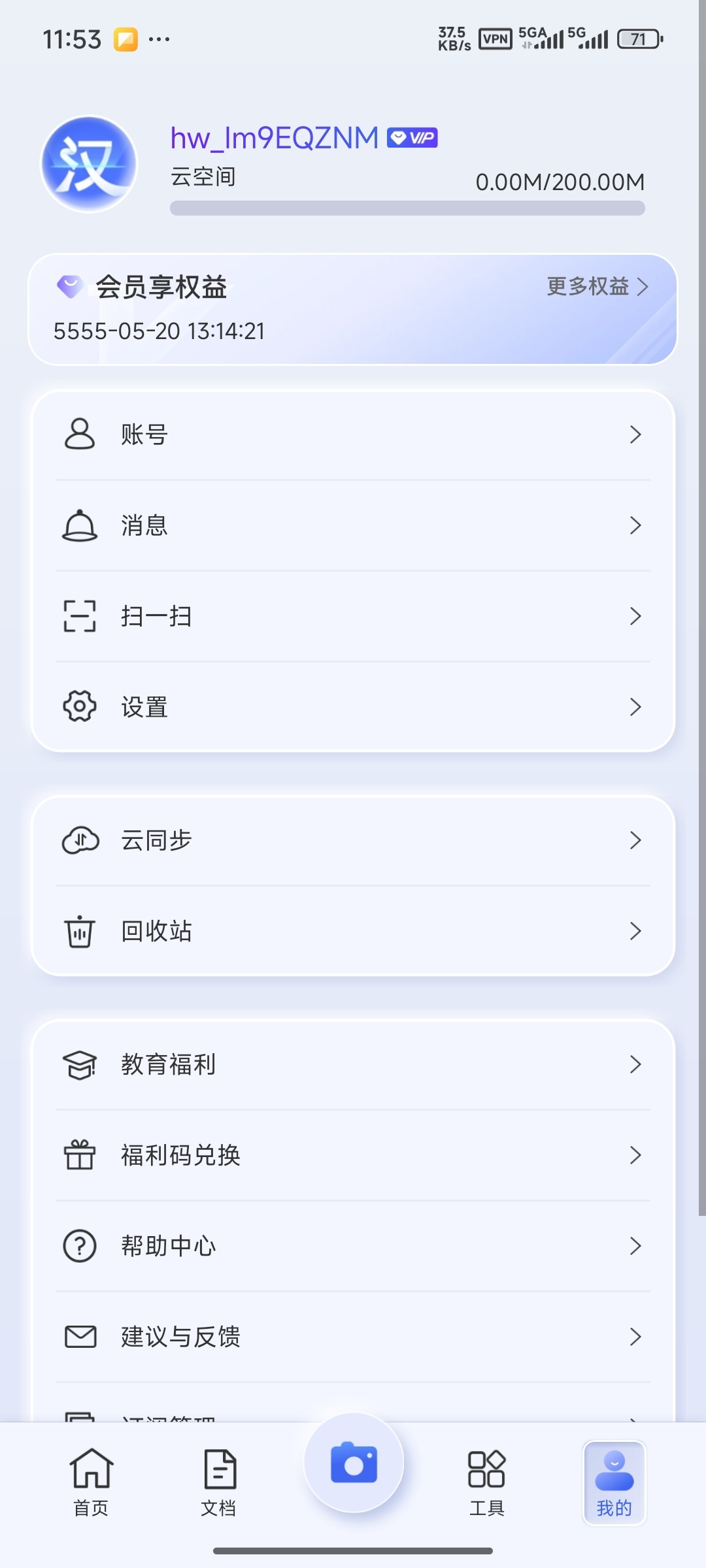Launch 扫一扫 scanner

(353, 616)
